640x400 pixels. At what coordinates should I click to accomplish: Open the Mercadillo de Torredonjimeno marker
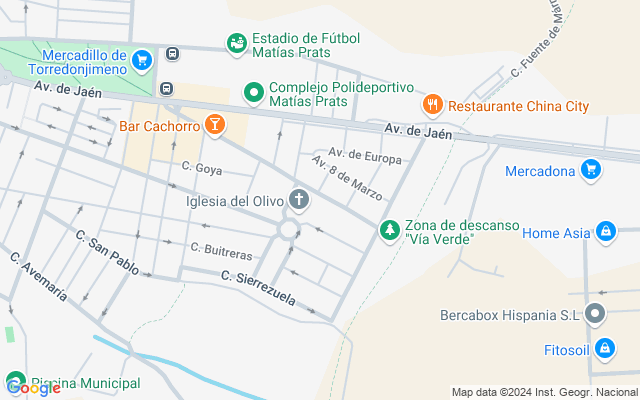[x=142, y=62]
